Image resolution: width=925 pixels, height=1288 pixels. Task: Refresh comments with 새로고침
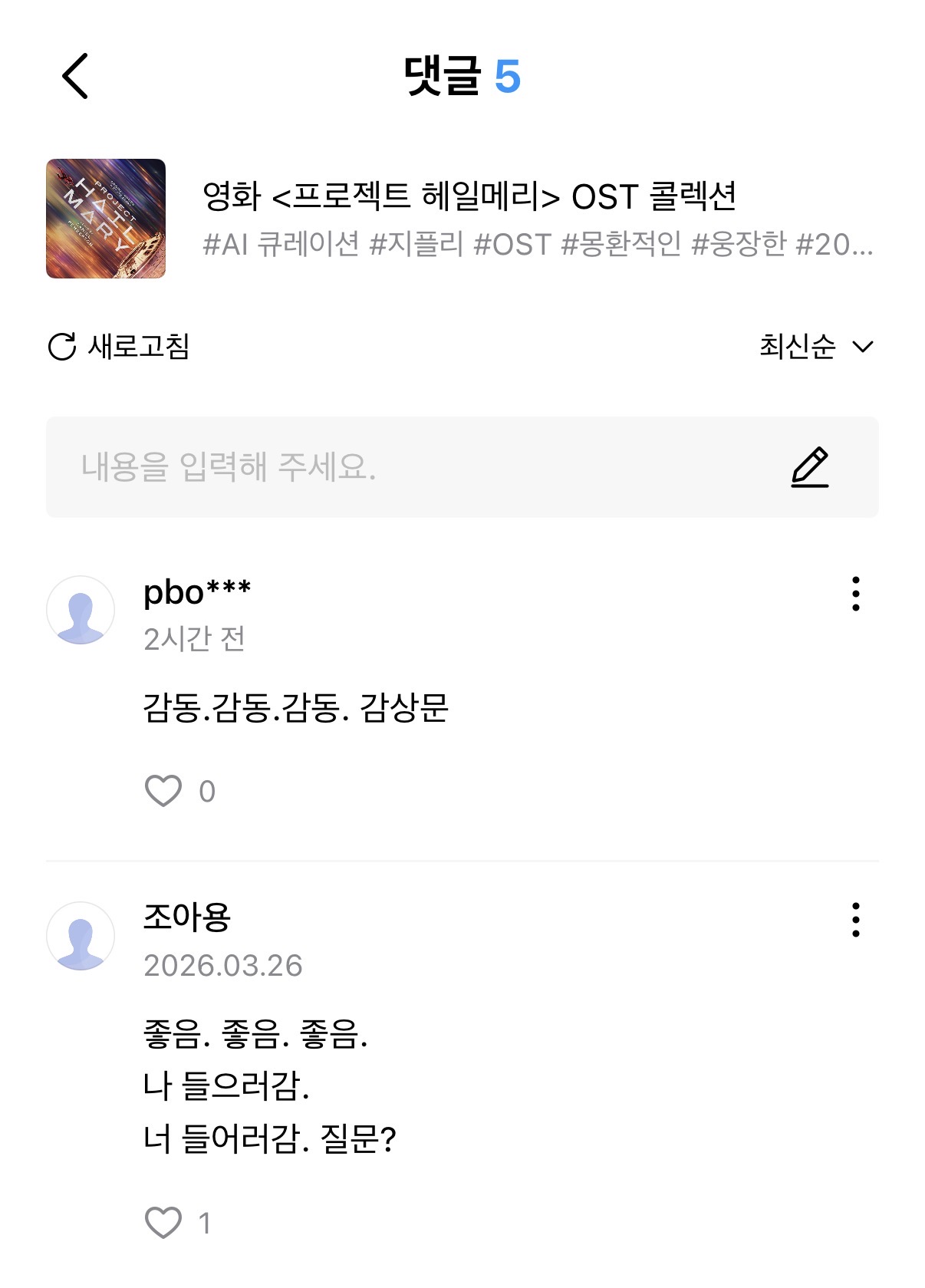[x=119, y=347]
